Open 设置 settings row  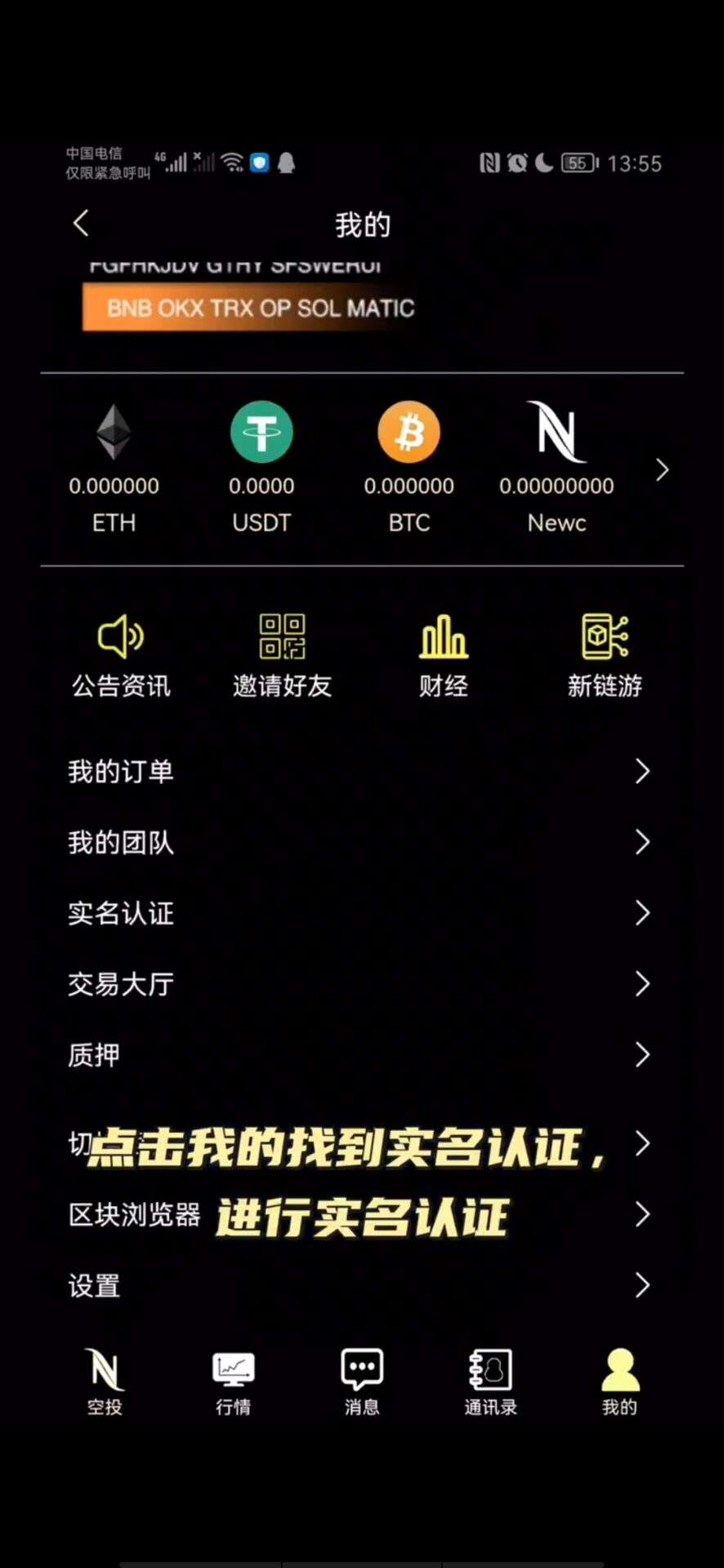click(x=362, y=1286)
